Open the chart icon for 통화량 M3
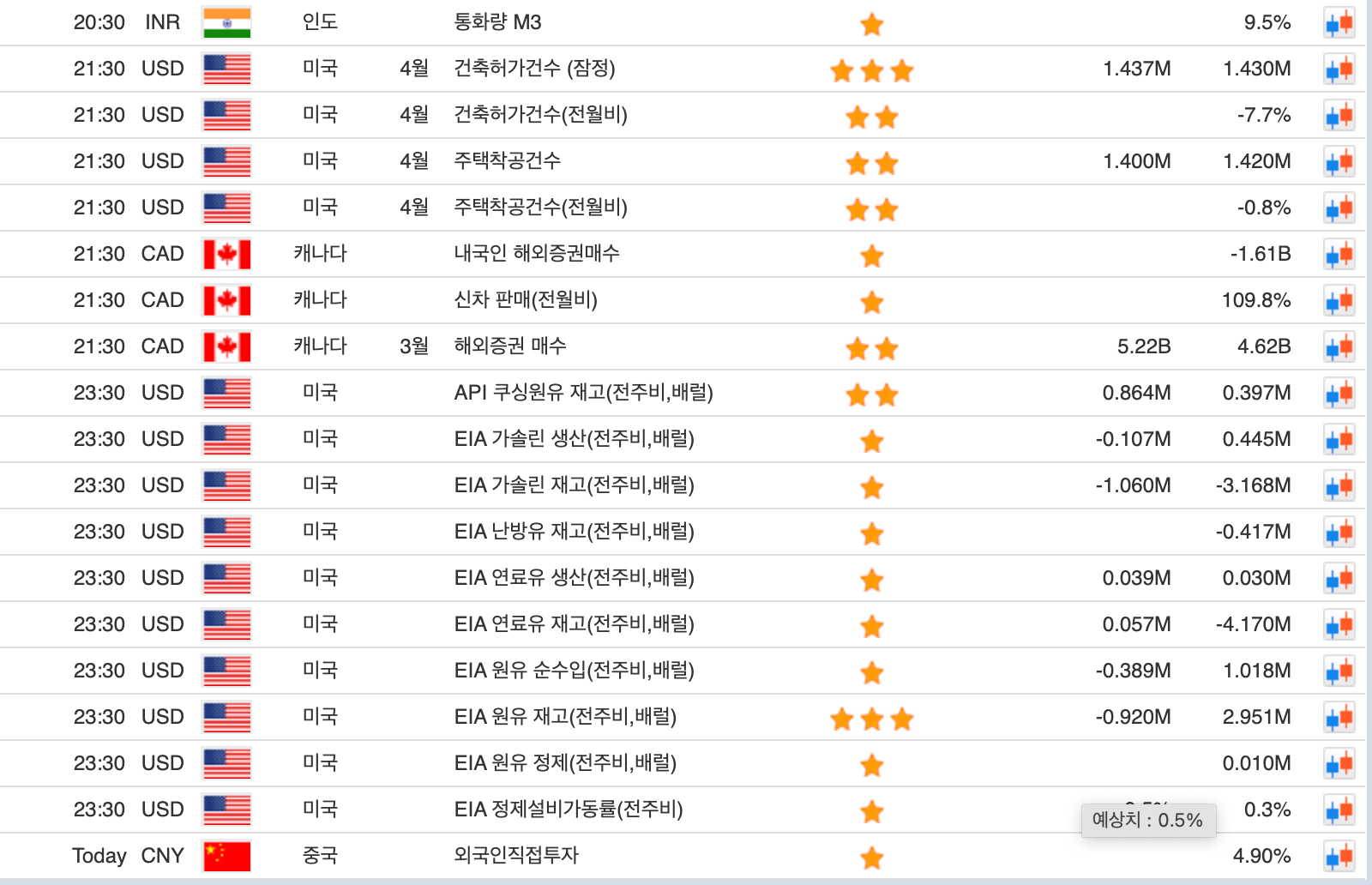Screen dimensions: 1372x885 coord(1339,23)
